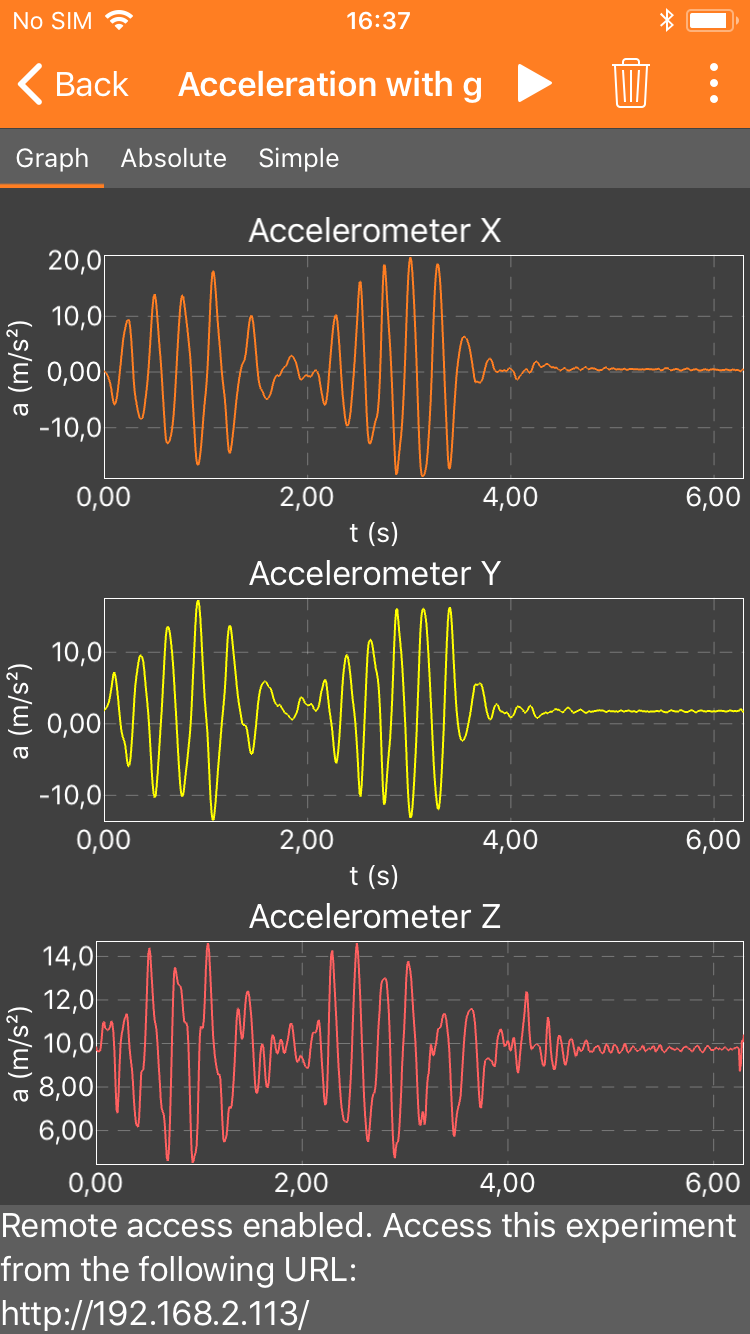Delete recorded data with trash icon
750x1334 pixels.
[x=631, y=84]
